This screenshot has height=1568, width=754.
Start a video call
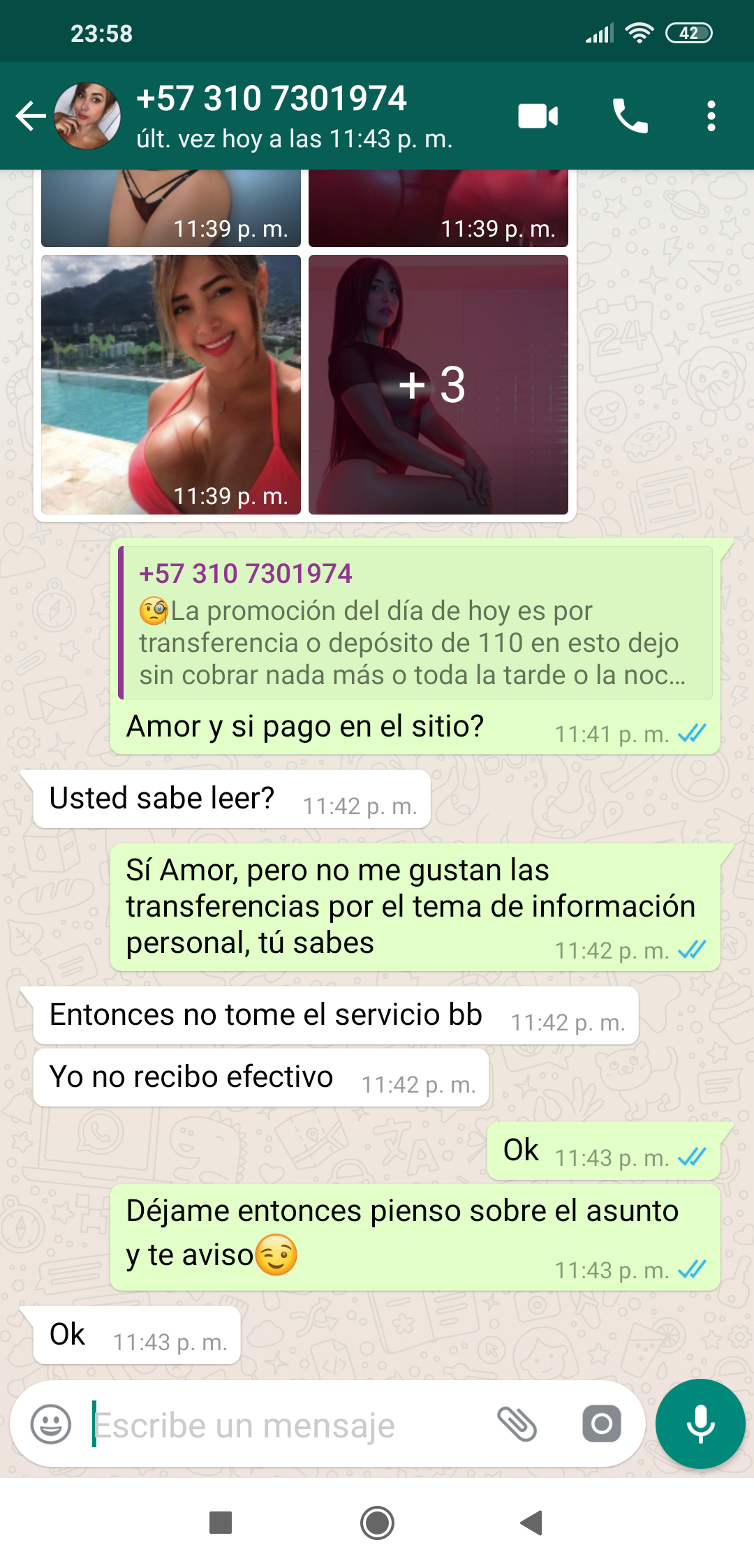click(538, 116)
